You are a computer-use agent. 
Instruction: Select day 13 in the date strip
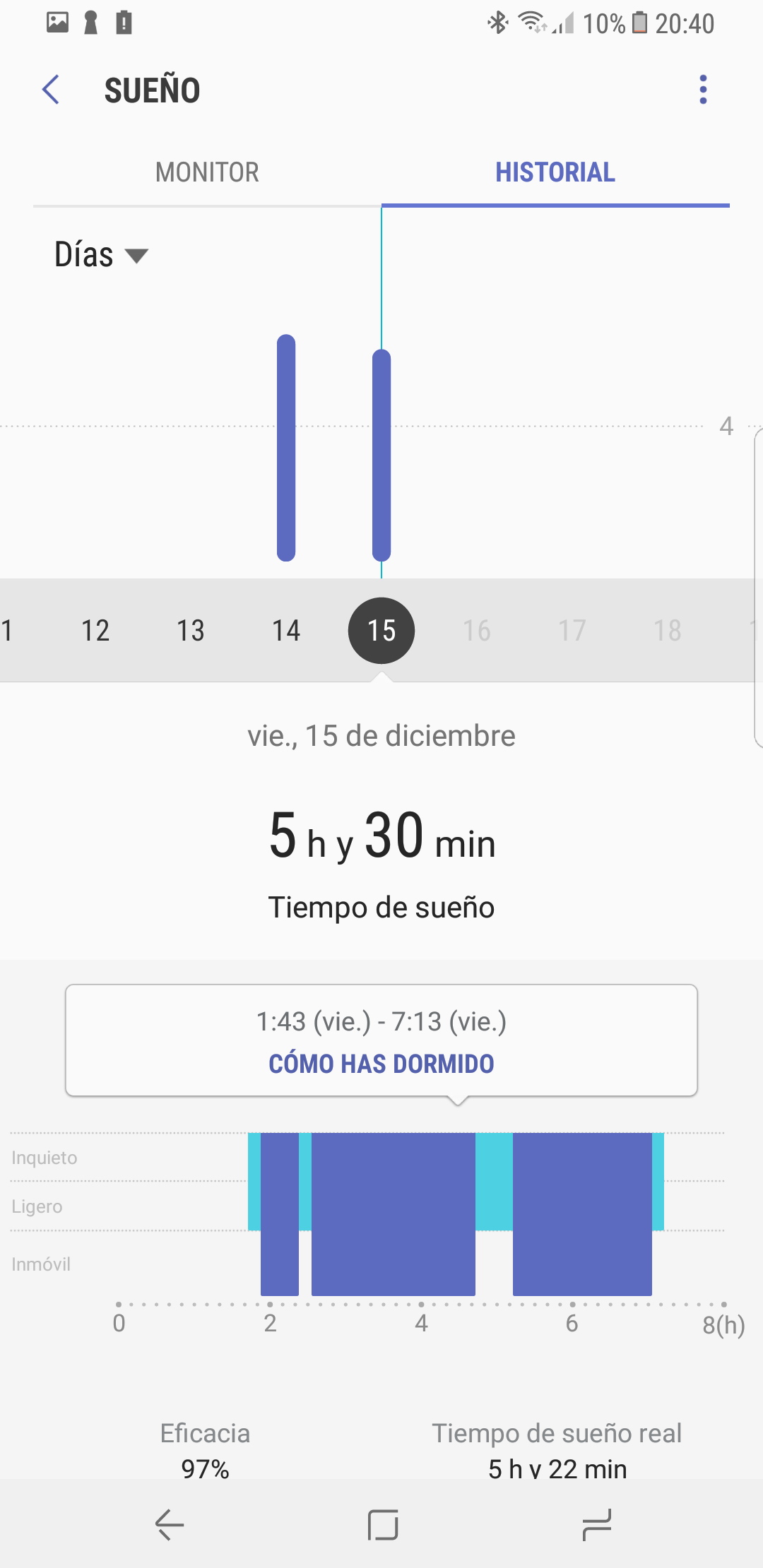[x=191, y=630]
